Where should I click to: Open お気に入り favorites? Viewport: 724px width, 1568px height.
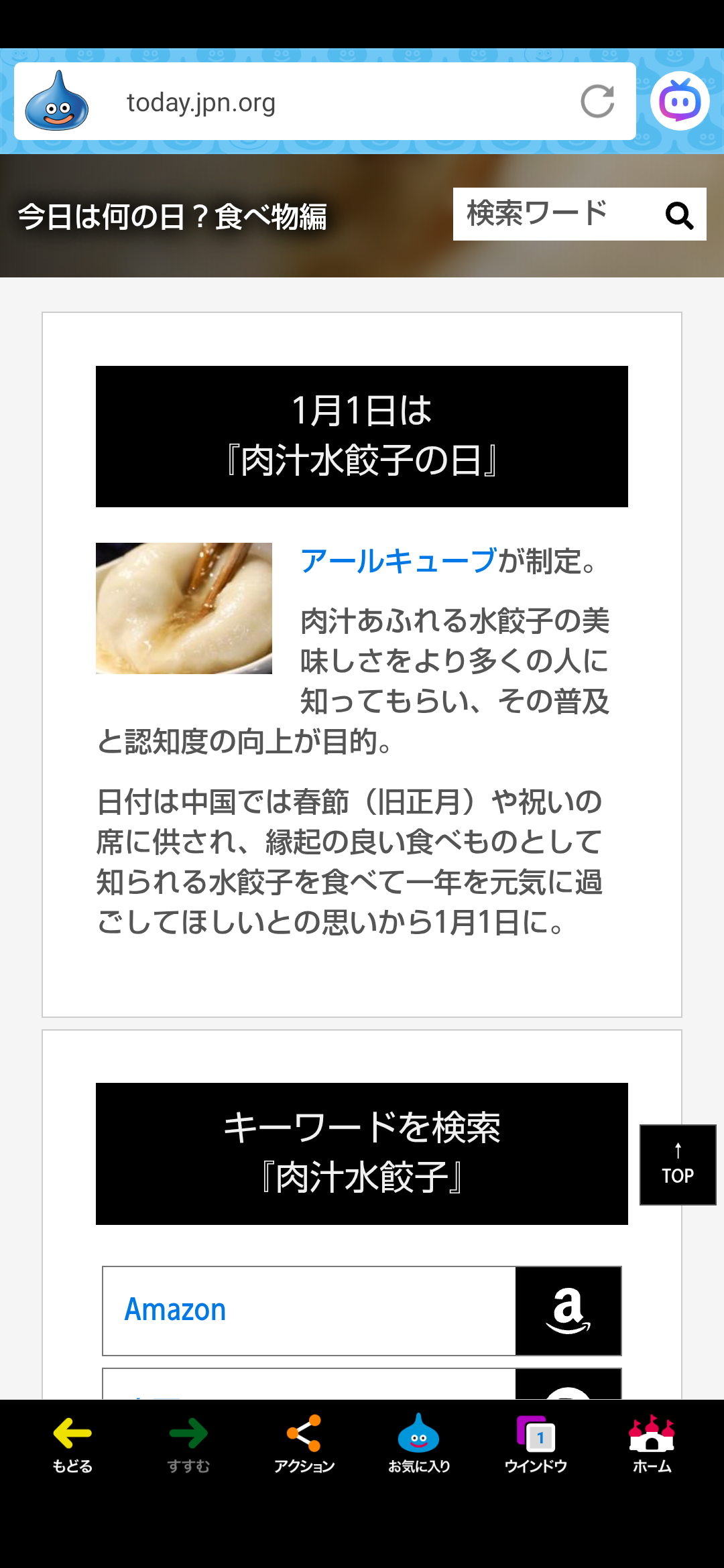pyautogui.click(x=419, y=1444)
